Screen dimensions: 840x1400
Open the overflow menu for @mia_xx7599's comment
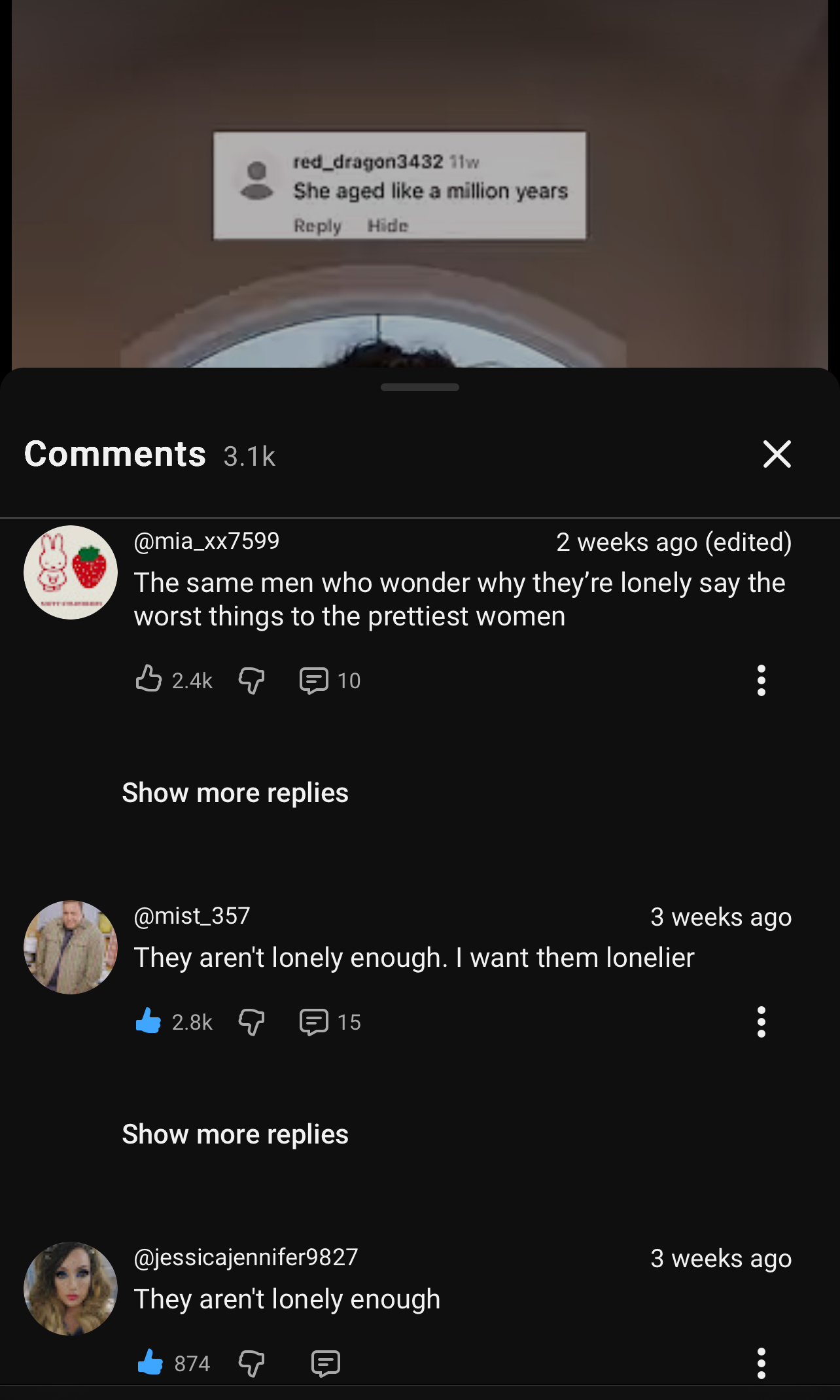(x=761, y=680)
